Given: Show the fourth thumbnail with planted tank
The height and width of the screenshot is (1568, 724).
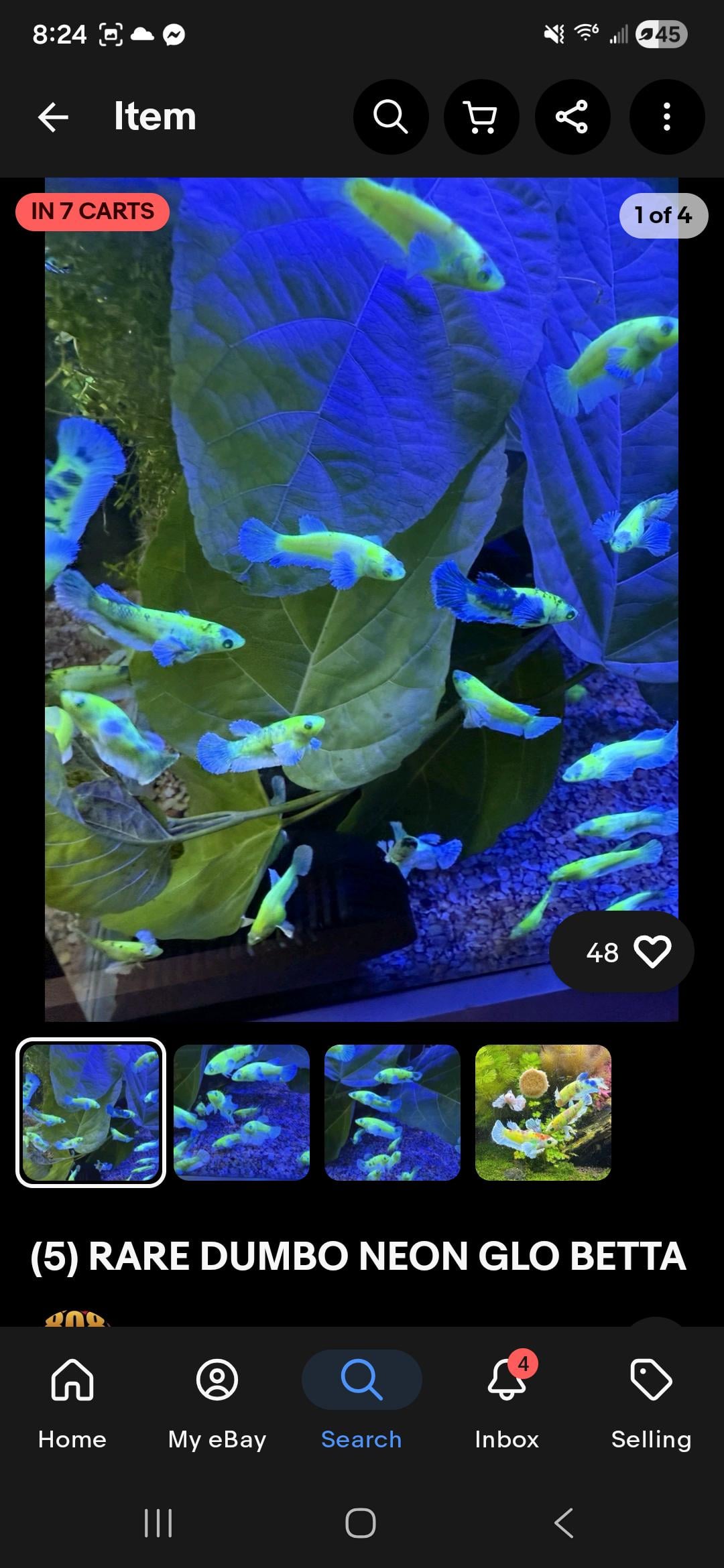Looking at the screenshot, I should (x=543, y=1112).
